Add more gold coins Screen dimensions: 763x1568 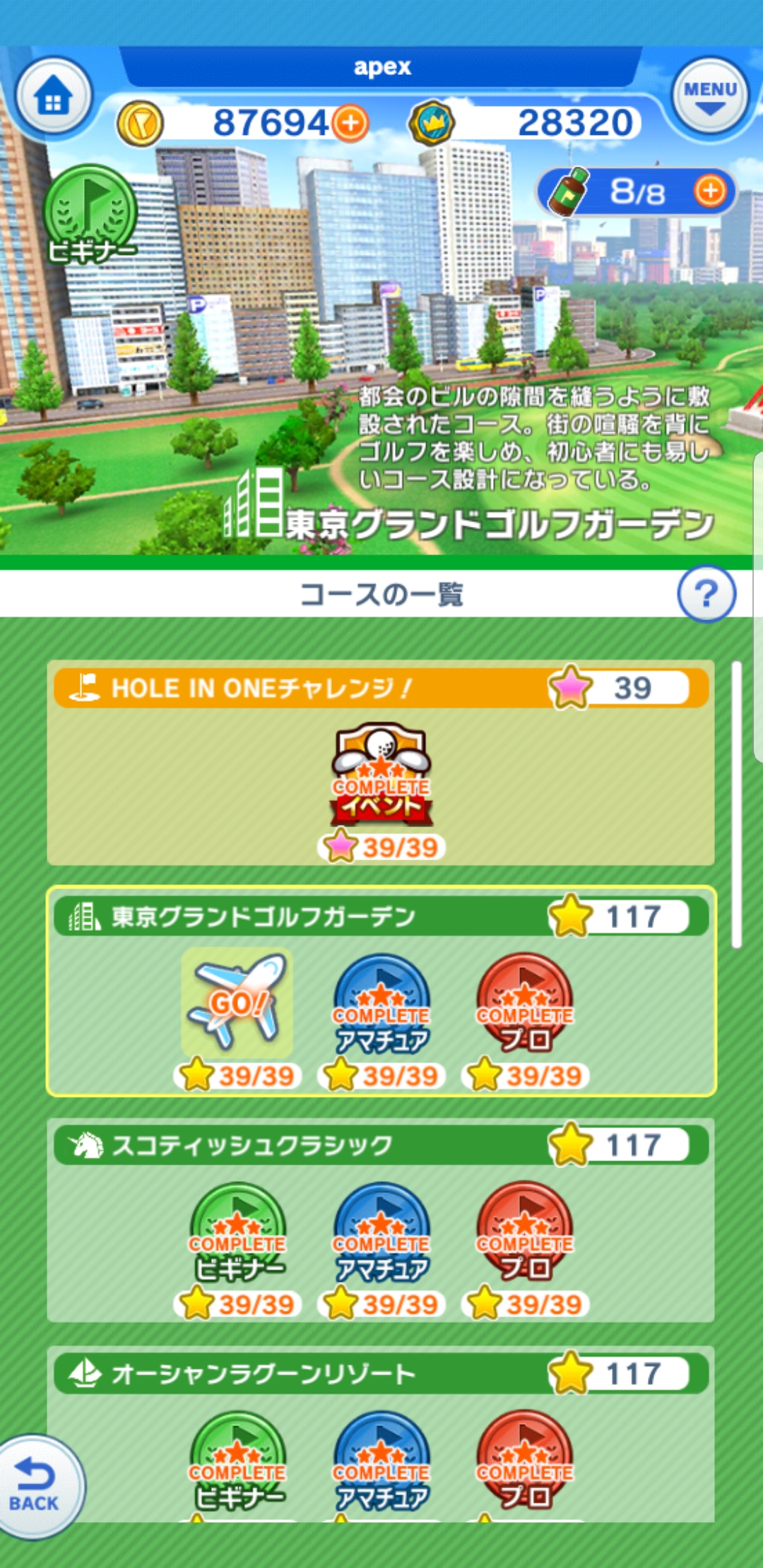(351, 123)
